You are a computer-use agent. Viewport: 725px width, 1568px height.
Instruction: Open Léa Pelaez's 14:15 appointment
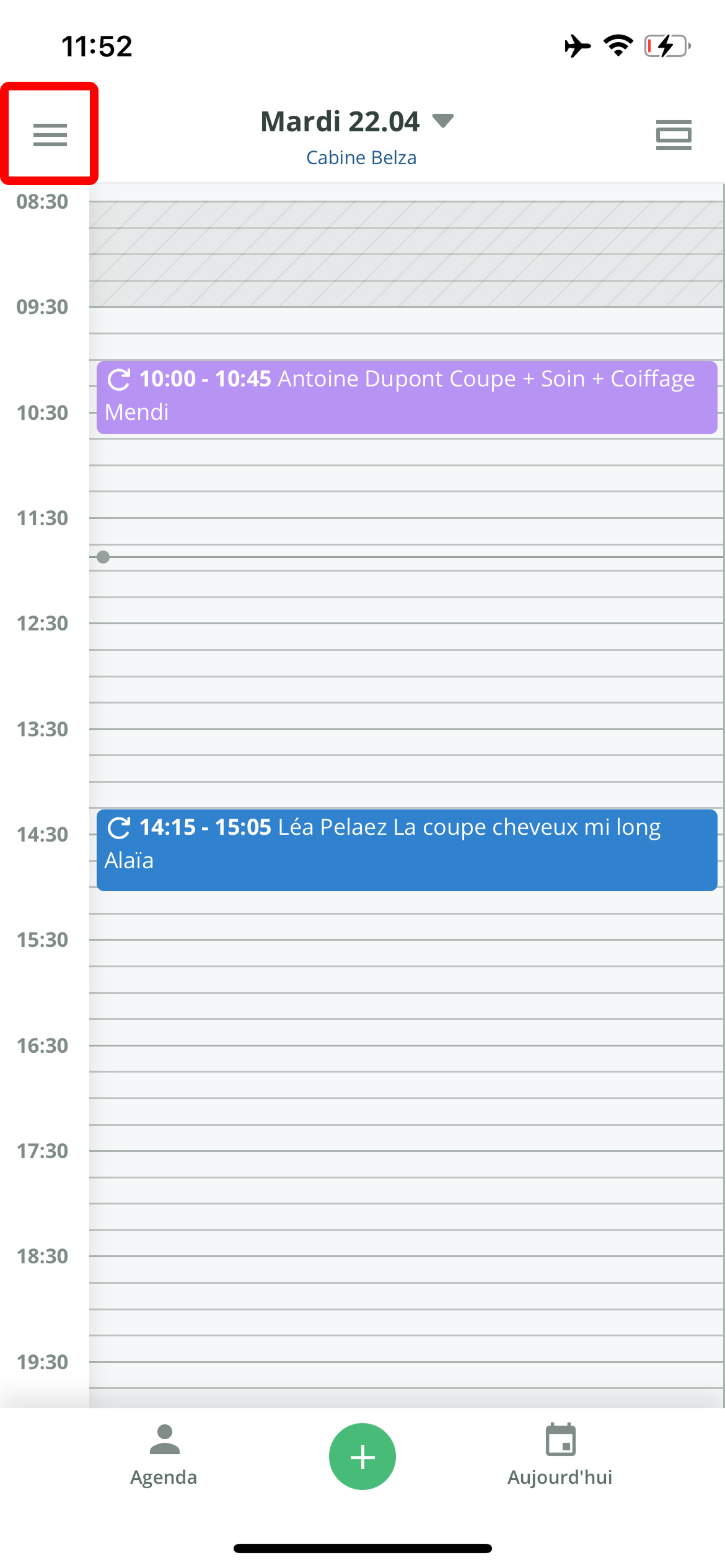(406, 849)
